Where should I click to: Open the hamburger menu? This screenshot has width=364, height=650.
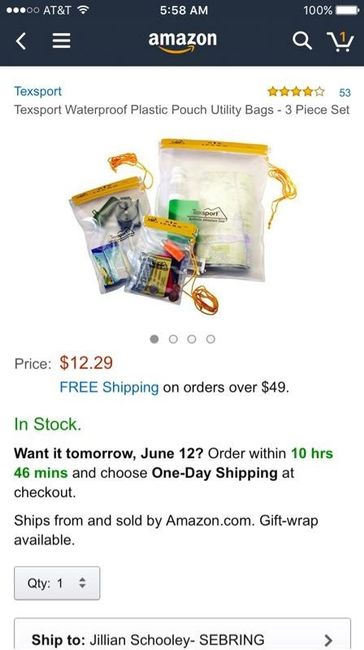[x=61, y=41]
